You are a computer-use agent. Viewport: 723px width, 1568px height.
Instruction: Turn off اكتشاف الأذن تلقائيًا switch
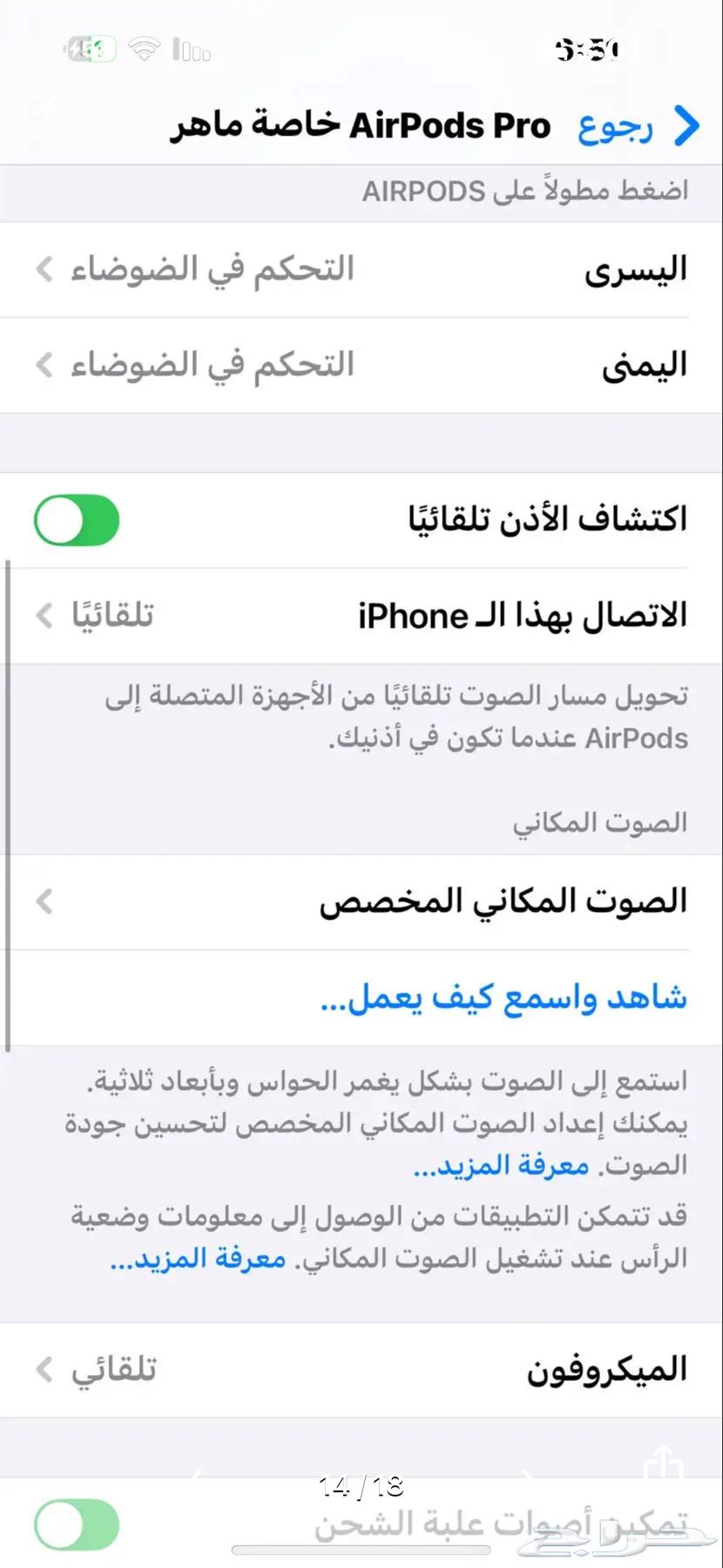[x=77, y=521]
